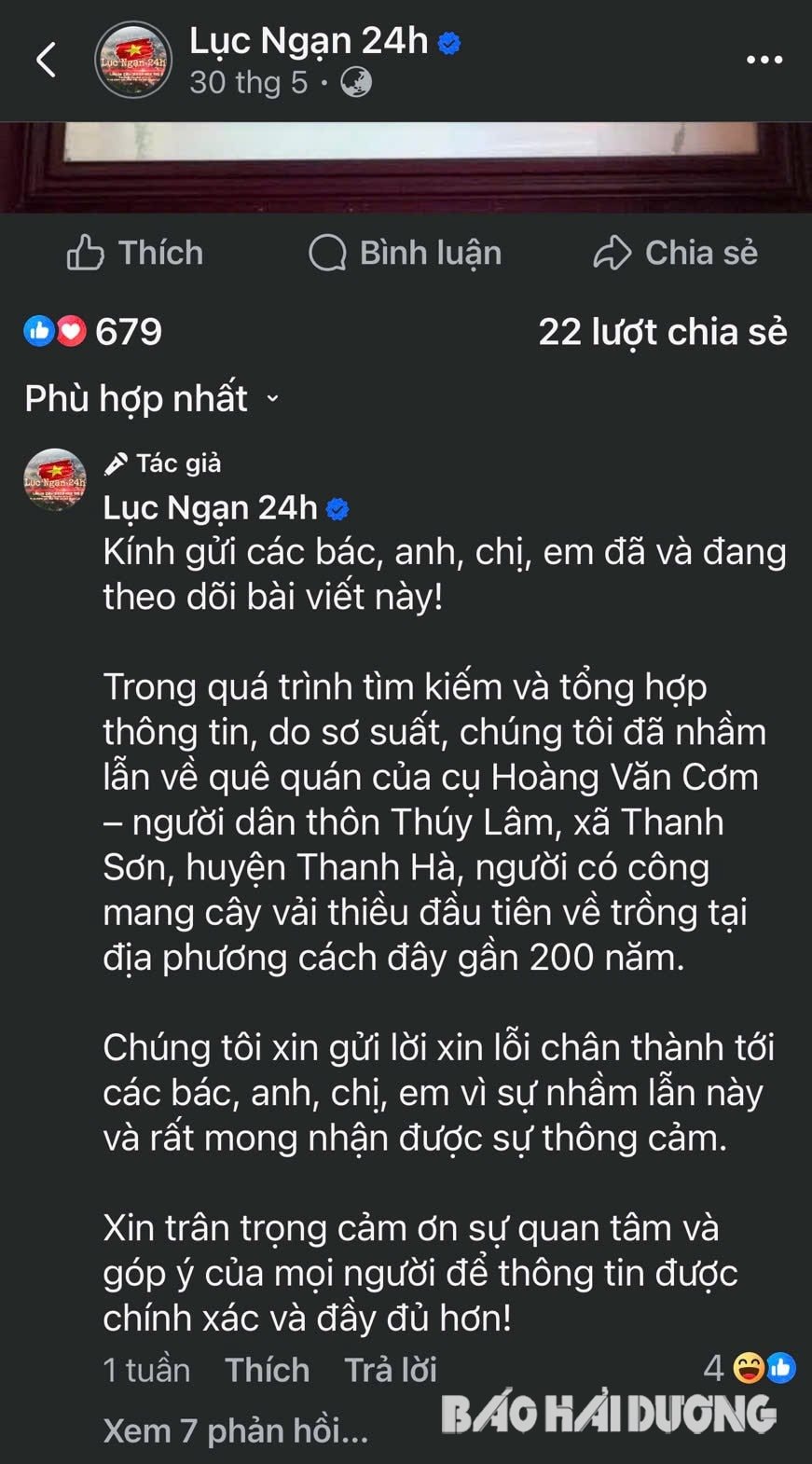Expand the Phù hợp nhất sorting dropdown
The height and width of the screenshot is (1464, 812).
[152, 399]
